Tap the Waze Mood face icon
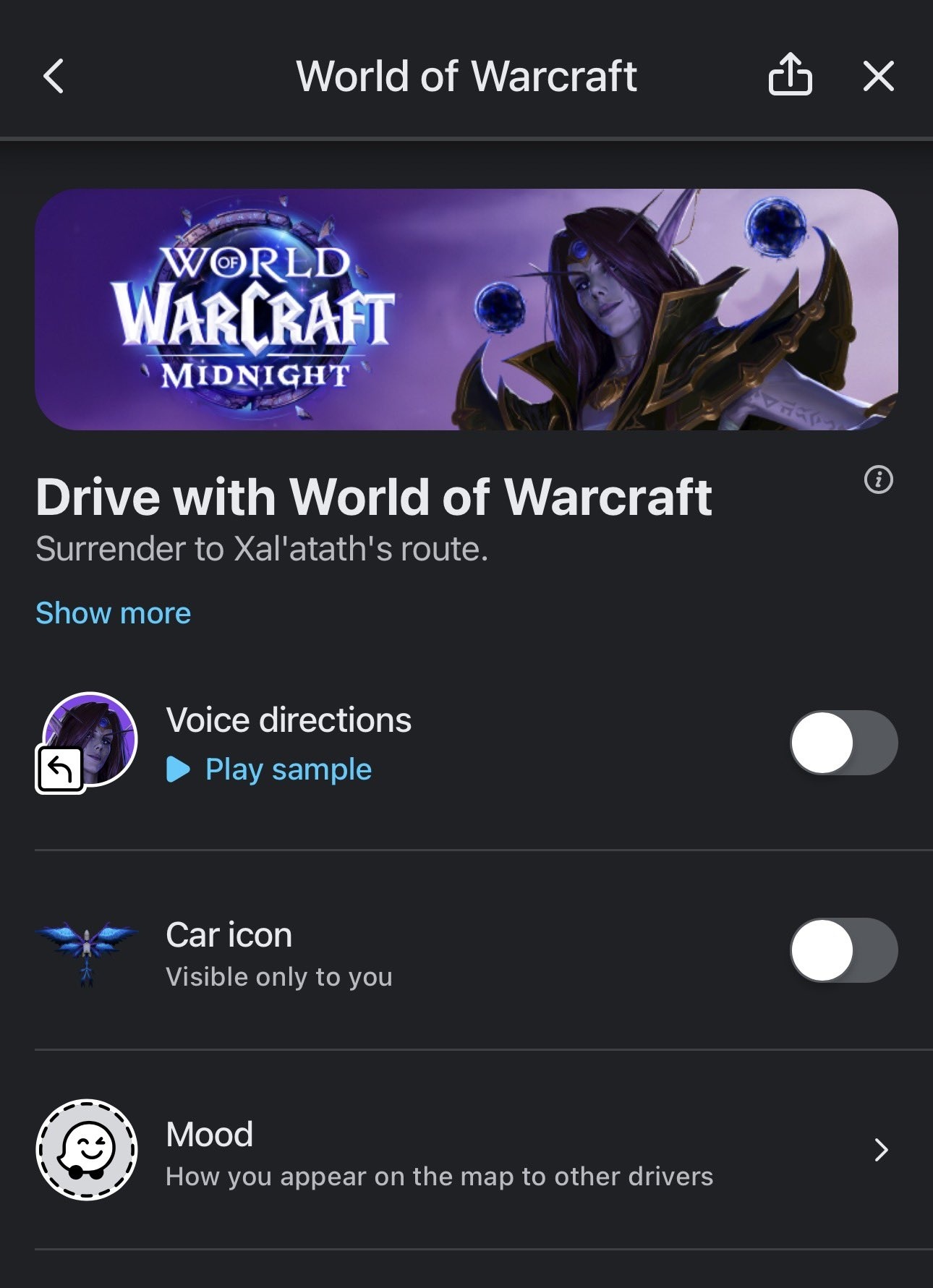This screenshot has width=933, height=1288. click(87, 1148)
